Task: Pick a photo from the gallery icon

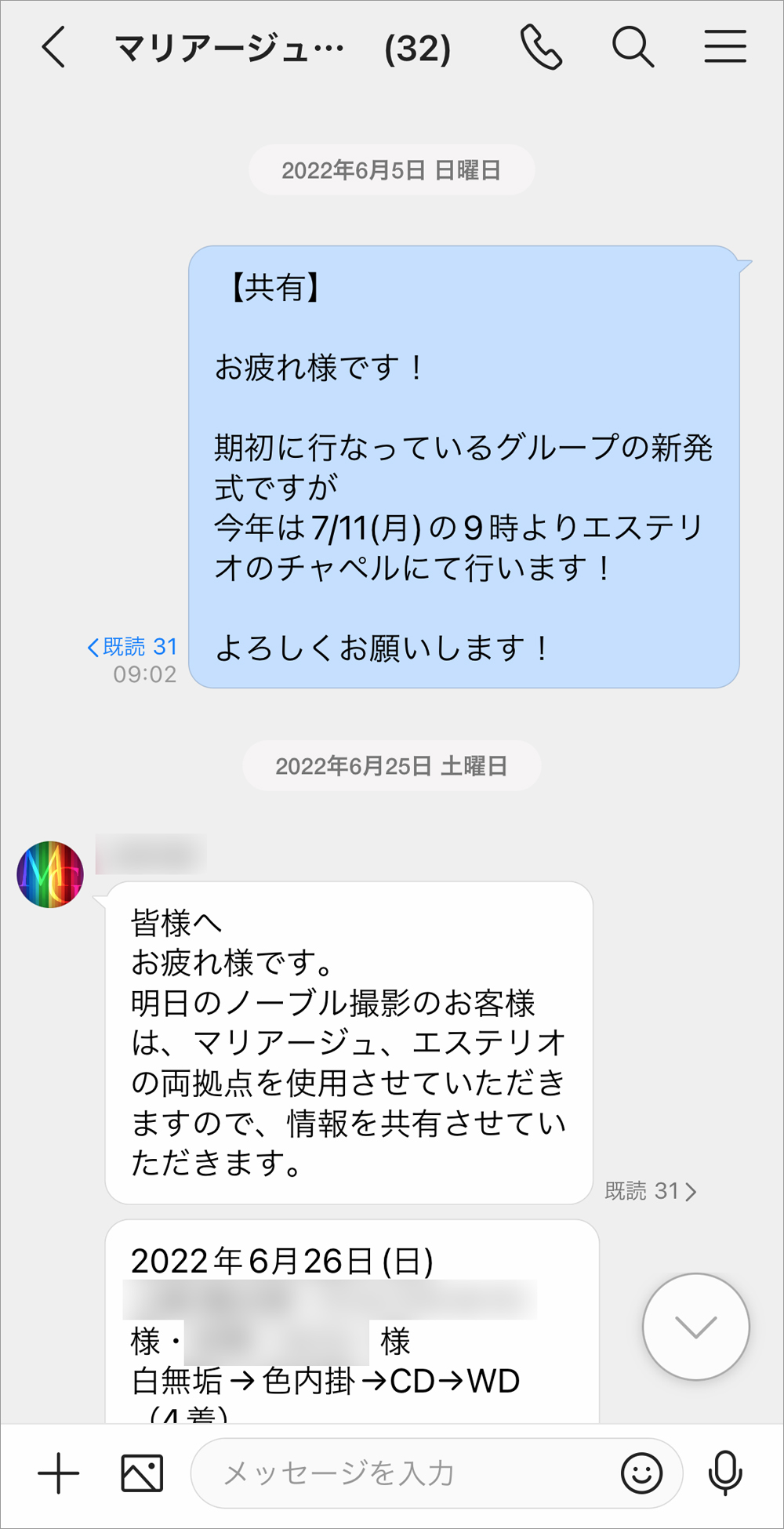Action: 142,1473
